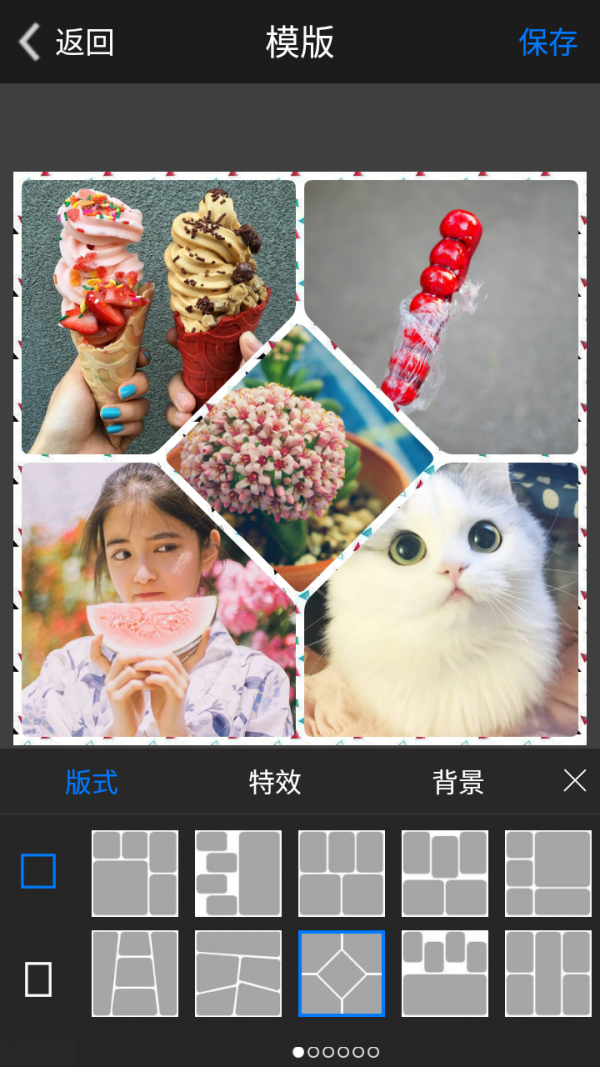Choose the portrait rectangle aspect ratio
This screenshot has height=1067, width=600.
point(38,978)
